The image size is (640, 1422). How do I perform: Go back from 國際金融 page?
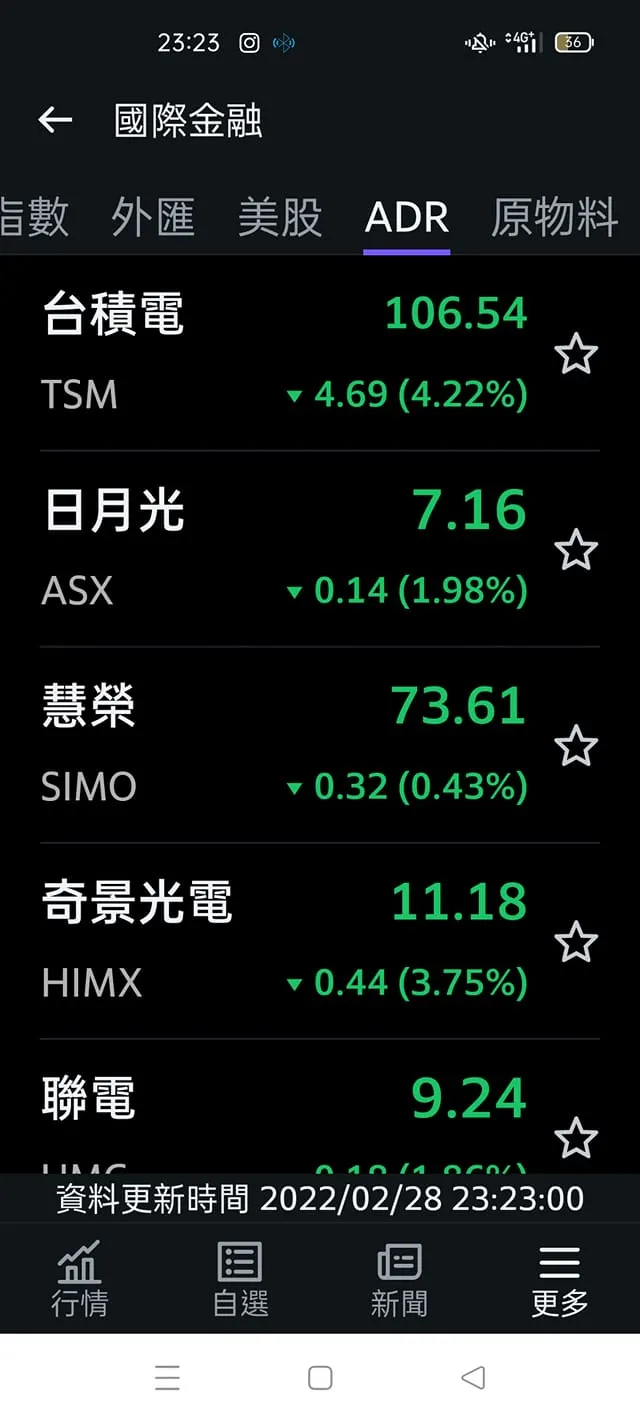(55, 121)
